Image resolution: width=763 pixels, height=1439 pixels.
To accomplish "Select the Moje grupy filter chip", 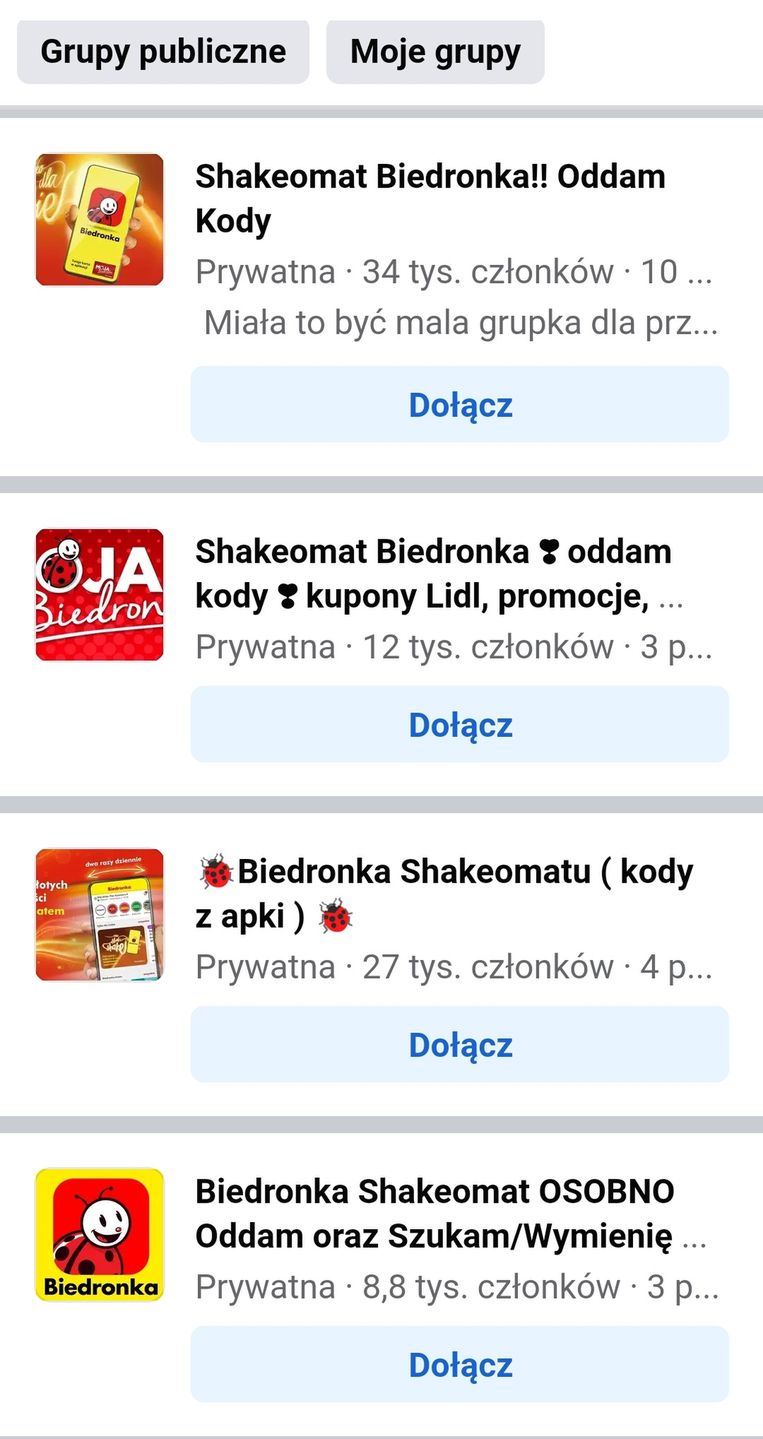I will (435, 52).
